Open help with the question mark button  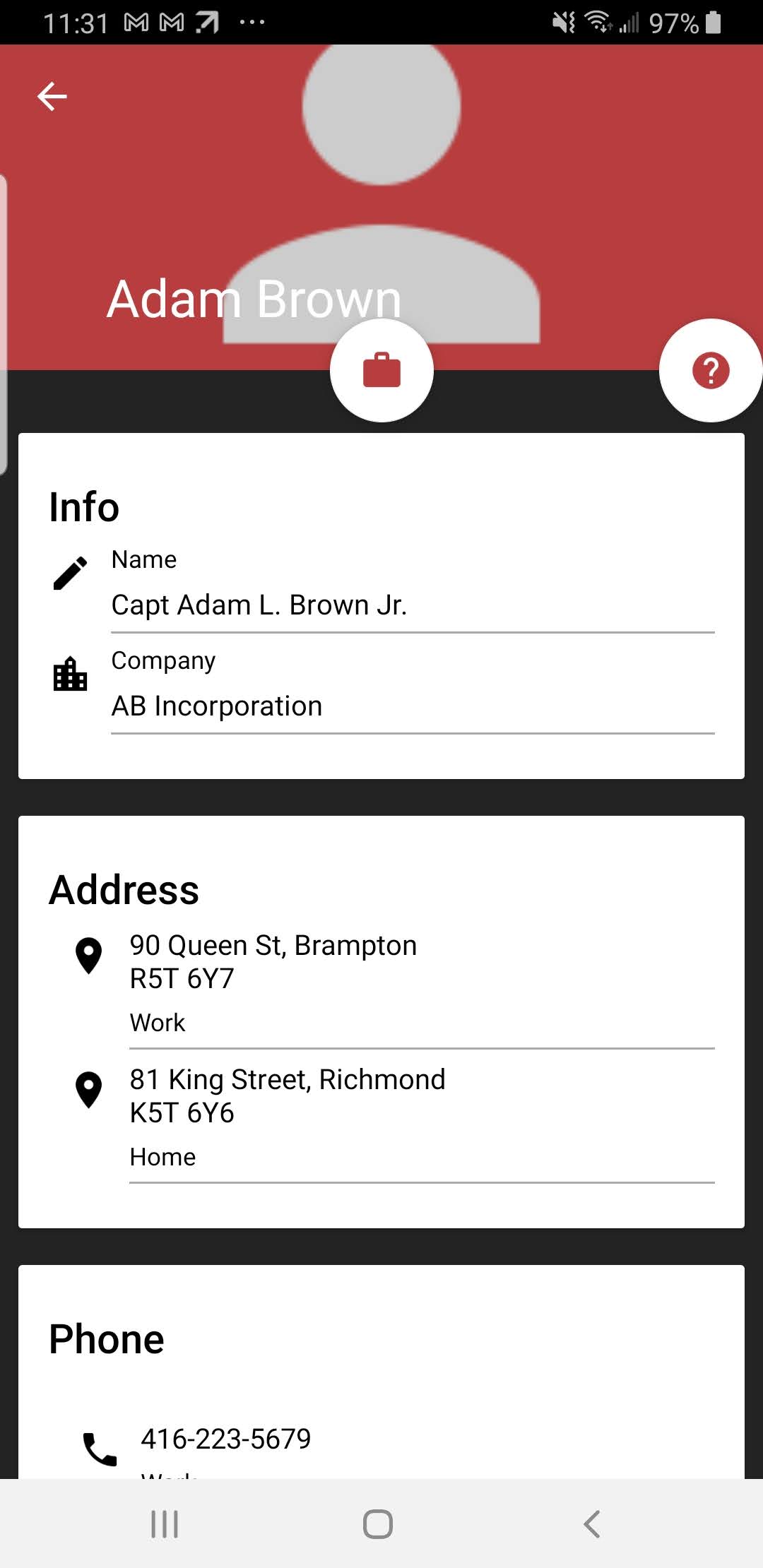[x=710, y=371]
